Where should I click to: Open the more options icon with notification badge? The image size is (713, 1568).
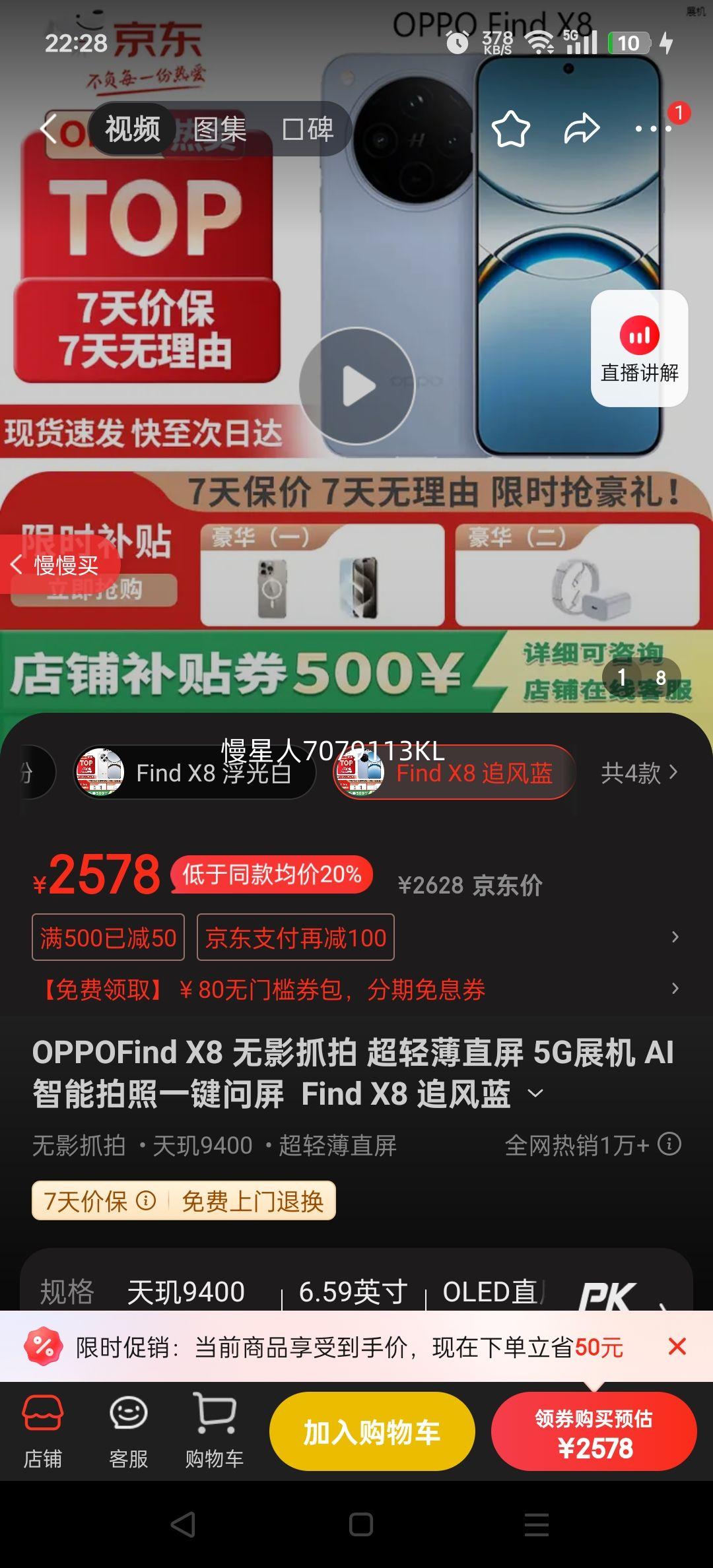[654, 130]
